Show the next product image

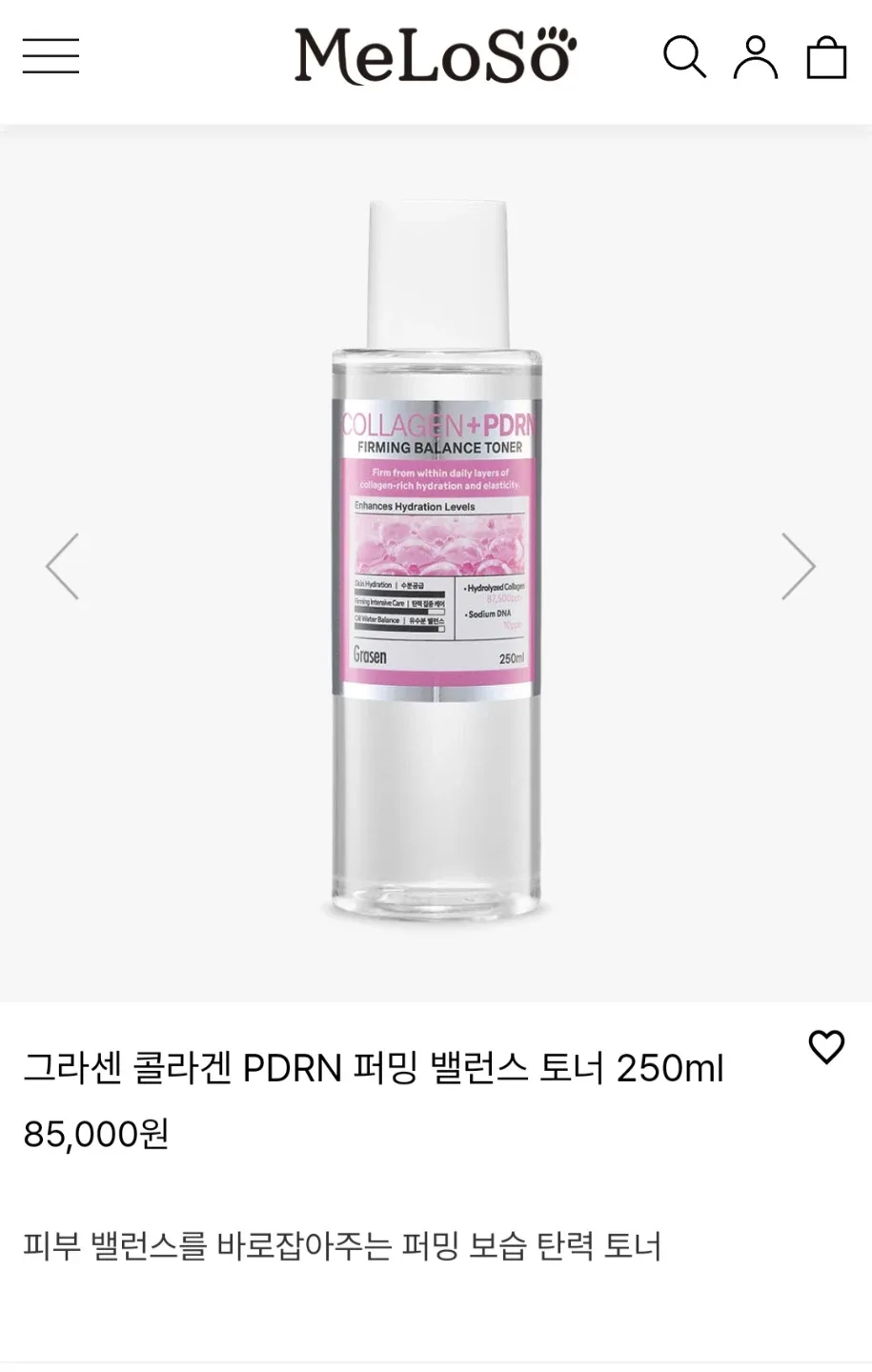(799, 566)
